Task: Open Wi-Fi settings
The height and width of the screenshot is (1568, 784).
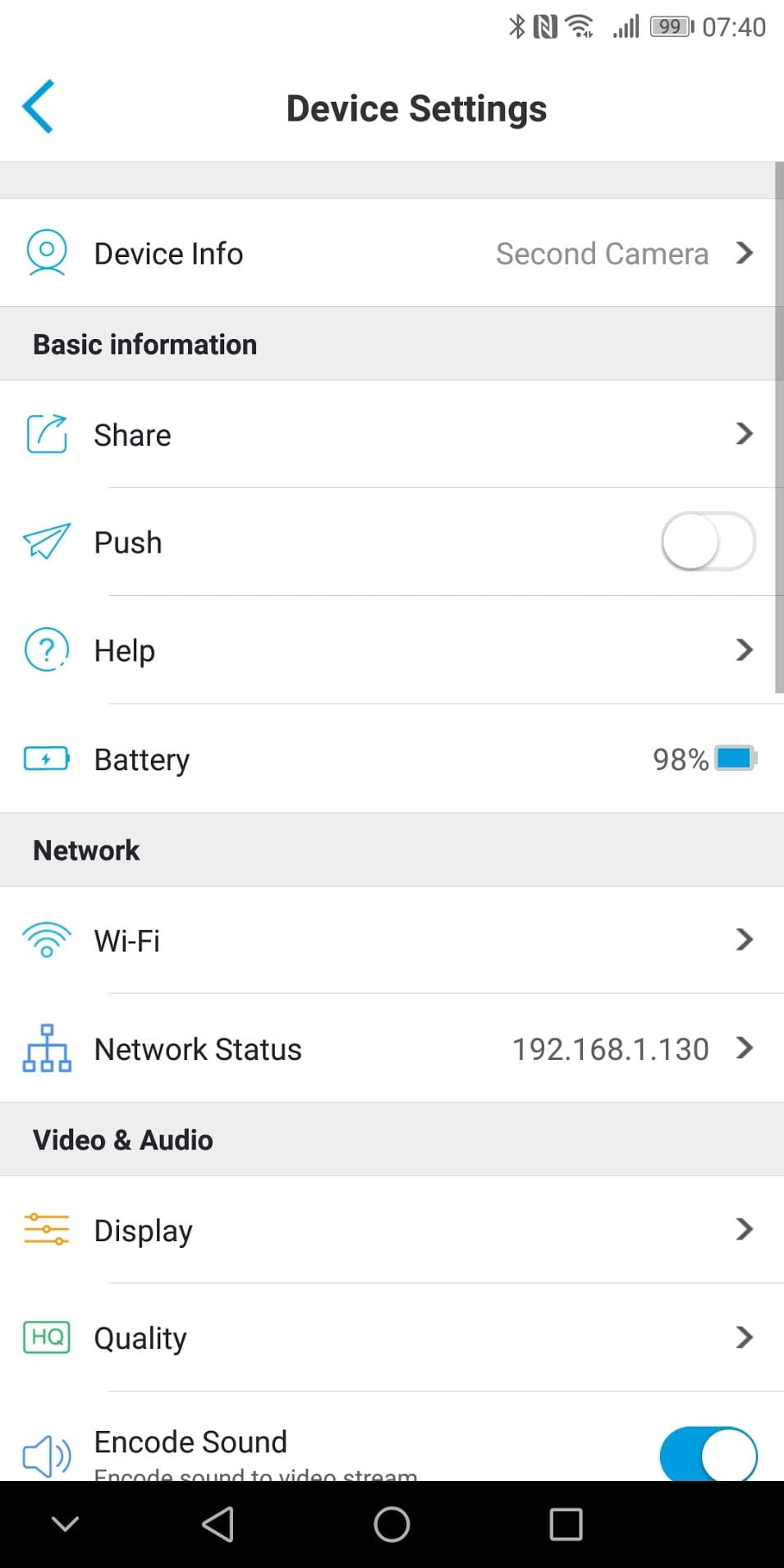Action: [391, 940]
